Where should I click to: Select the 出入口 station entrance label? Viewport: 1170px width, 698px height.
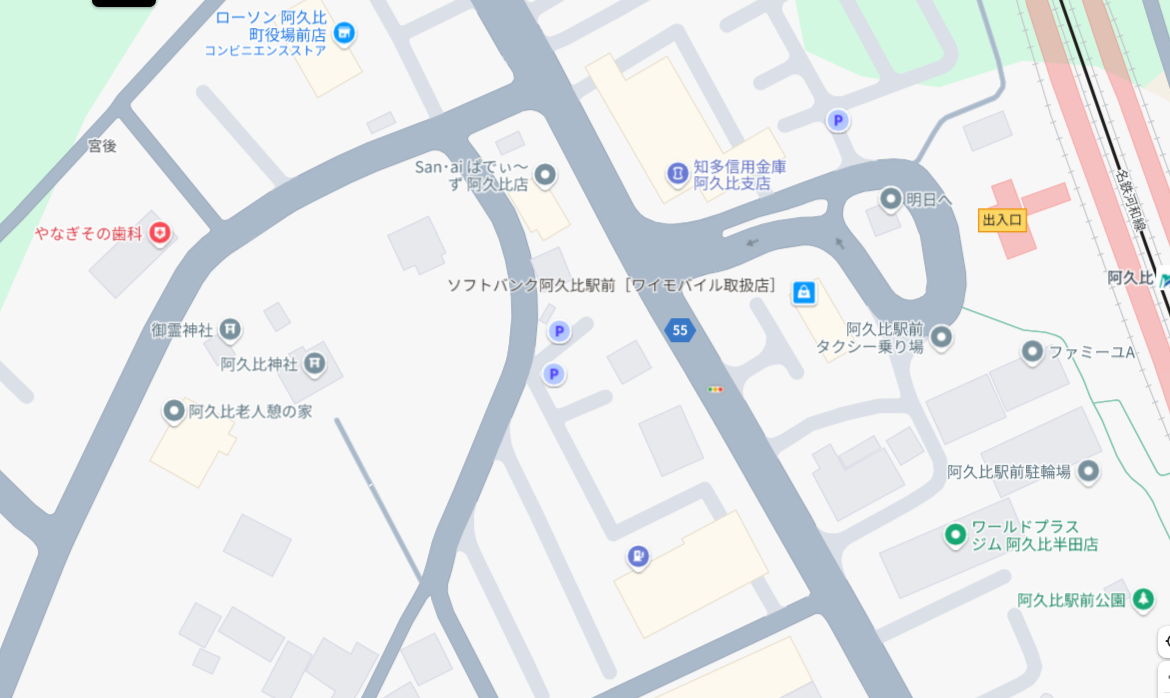(x=1002, y=220)
